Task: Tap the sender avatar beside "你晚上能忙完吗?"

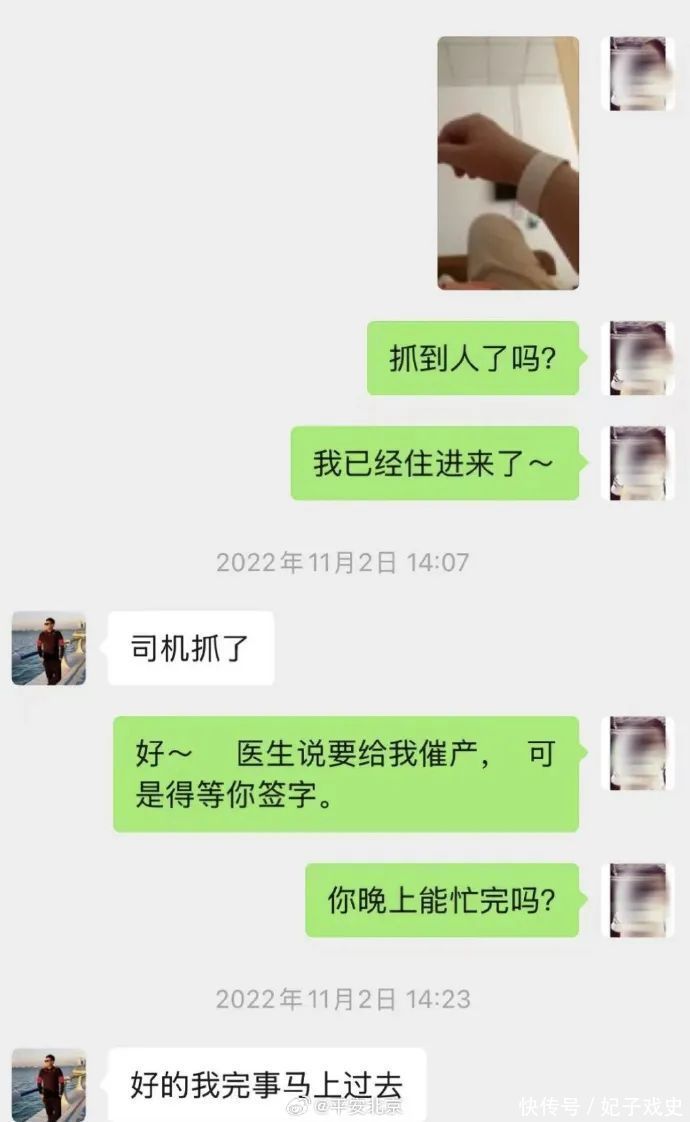Action: click(x=638, y=900)
